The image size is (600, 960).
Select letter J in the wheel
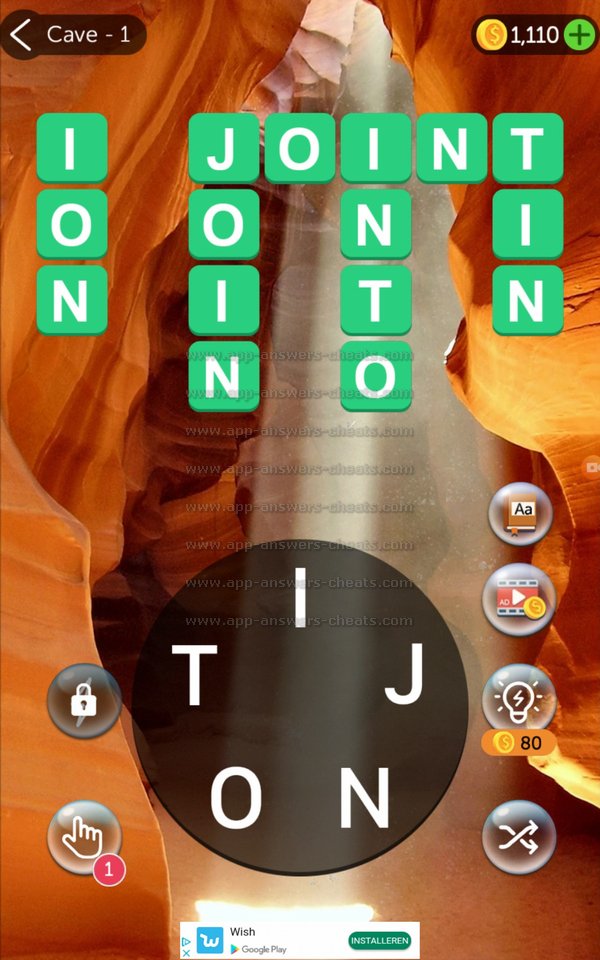[406, 677]
